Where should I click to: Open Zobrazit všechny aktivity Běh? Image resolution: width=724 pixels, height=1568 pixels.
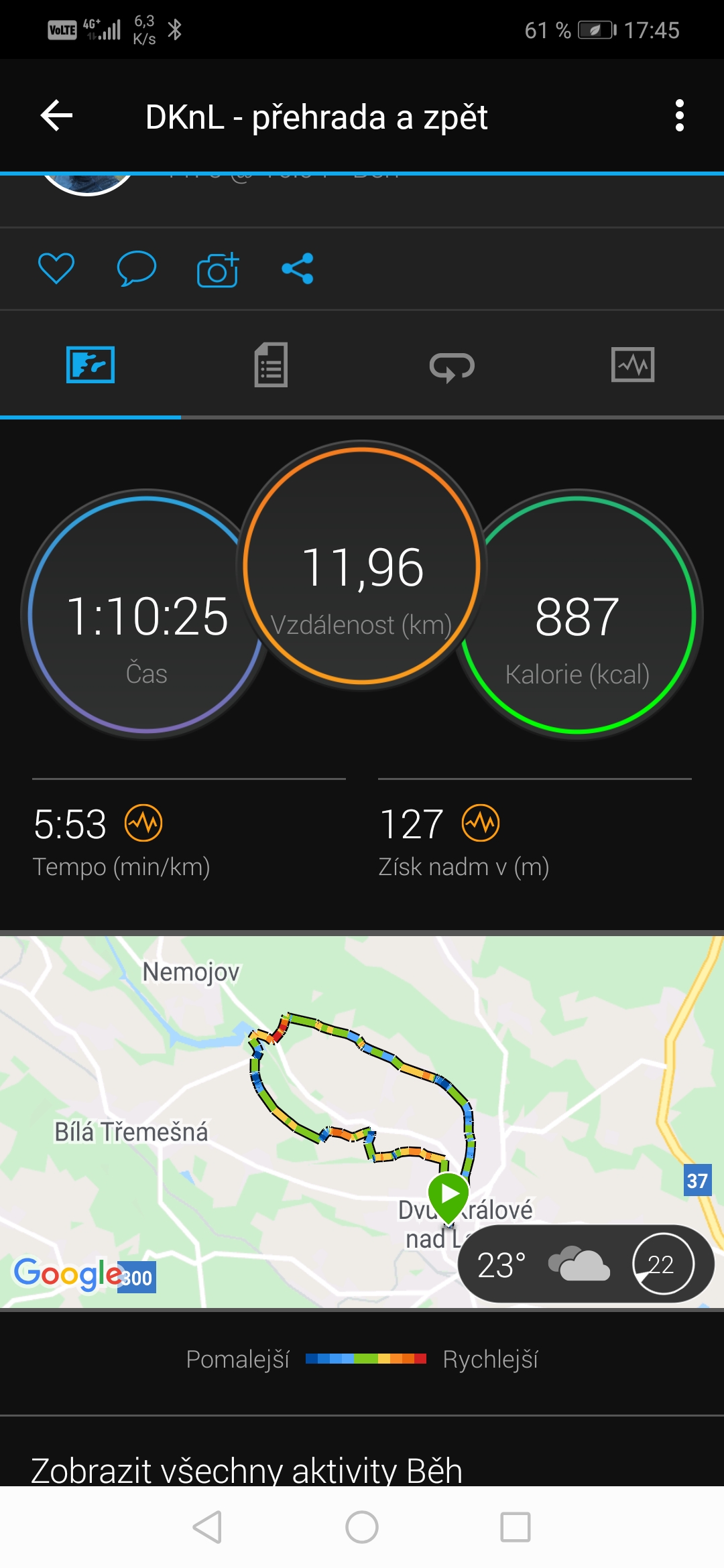coord(247,1470)
